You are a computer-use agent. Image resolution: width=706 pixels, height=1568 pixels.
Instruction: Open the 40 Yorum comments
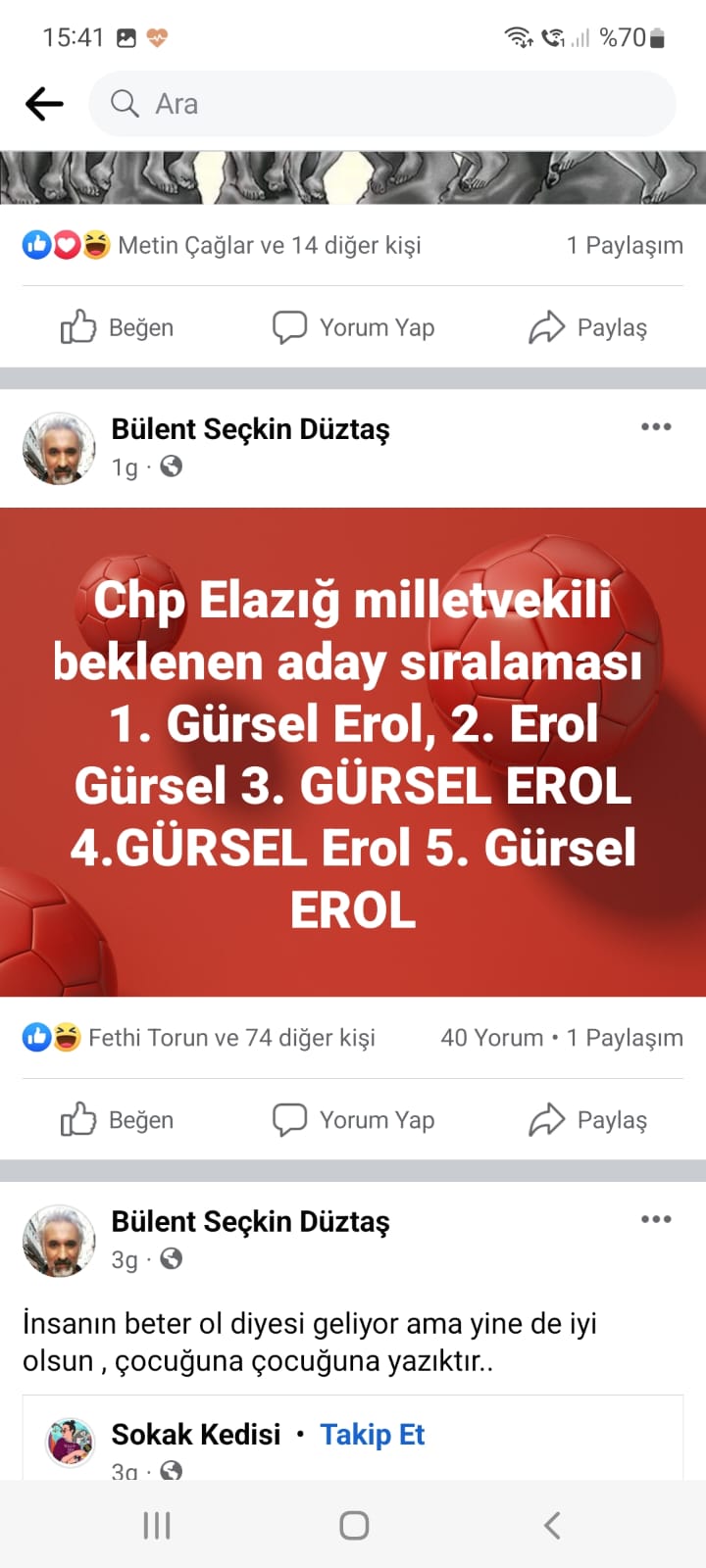[491, 1037]
